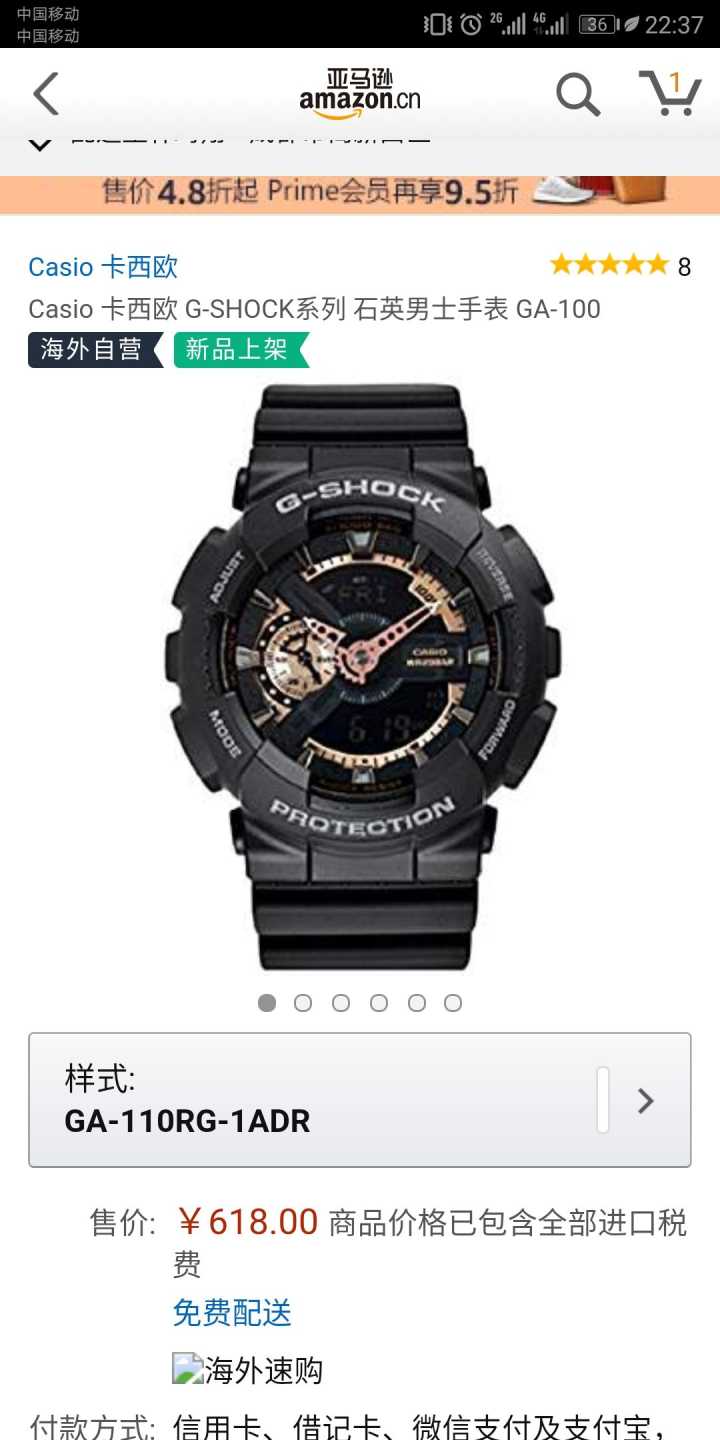
Task: Open the shopping cart
Action: pos(669,93)
